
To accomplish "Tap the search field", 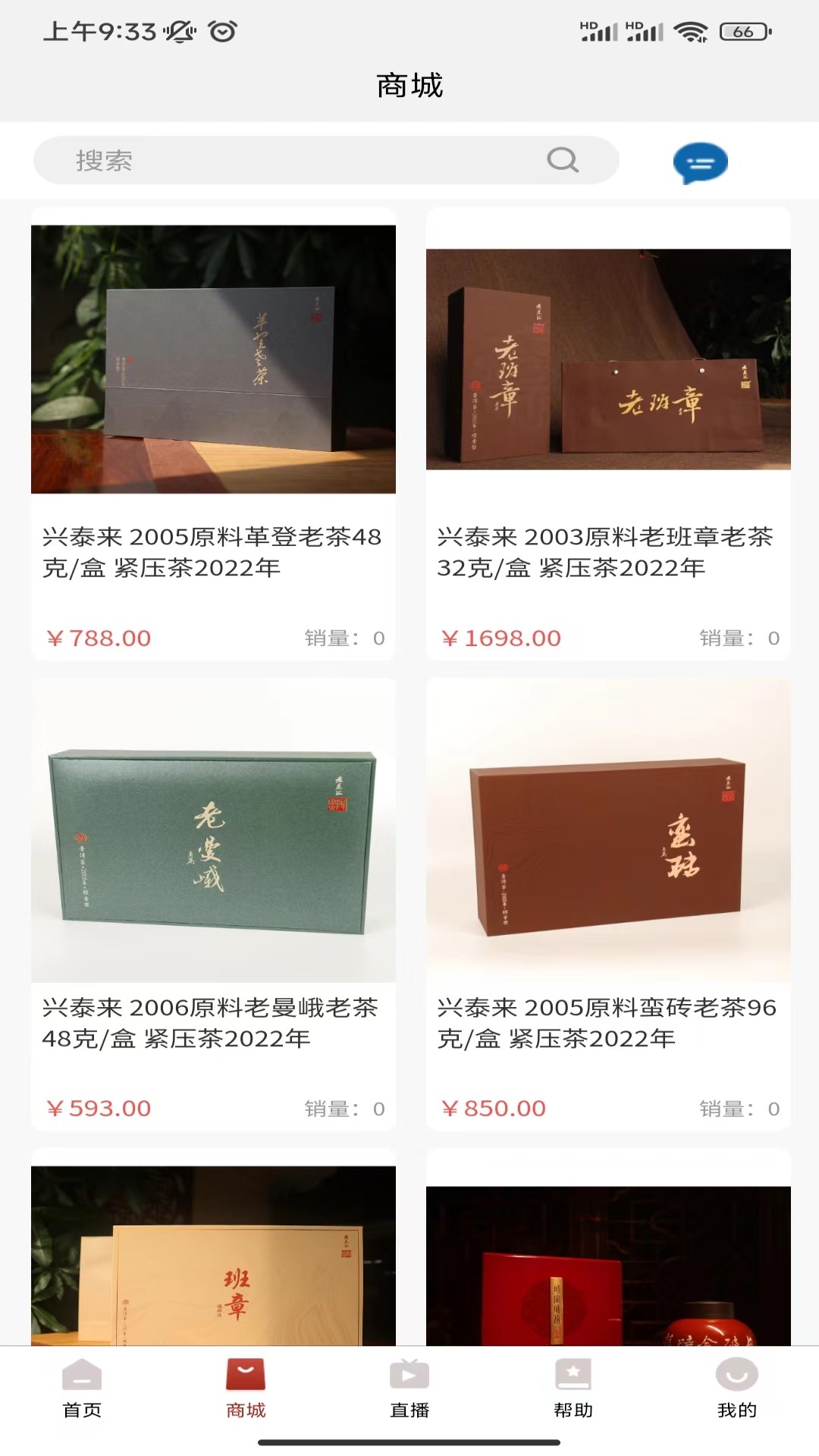I will [x=303, y=160].
